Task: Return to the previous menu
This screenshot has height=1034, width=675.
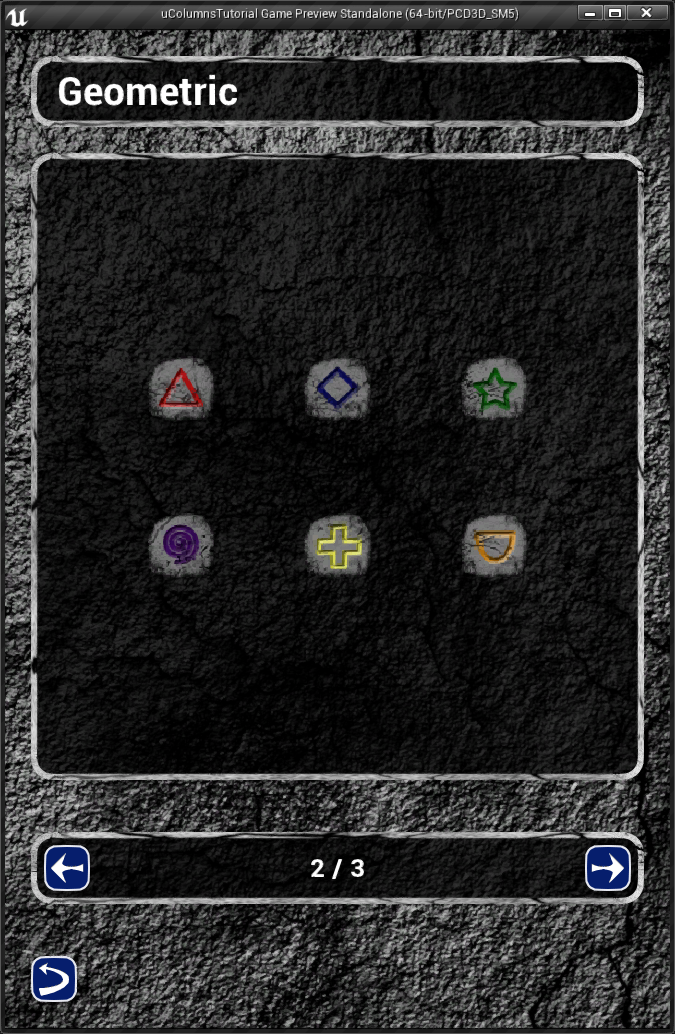Action: point(54,979)
